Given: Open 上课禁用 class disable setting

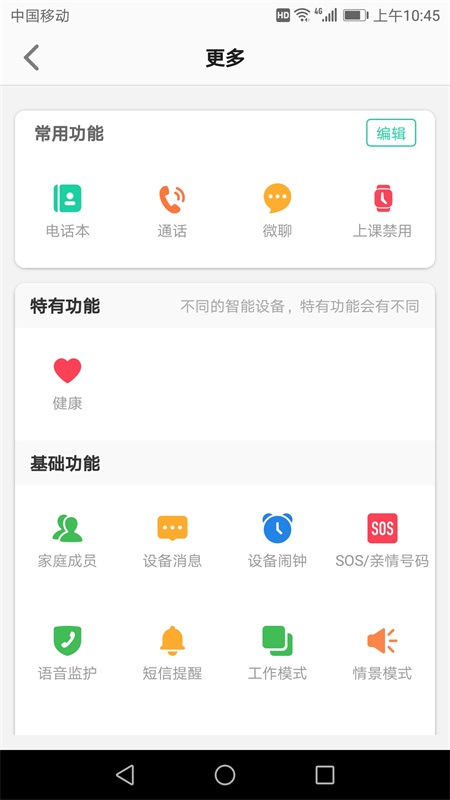Looking at the screenshot, I should [383, 211].
